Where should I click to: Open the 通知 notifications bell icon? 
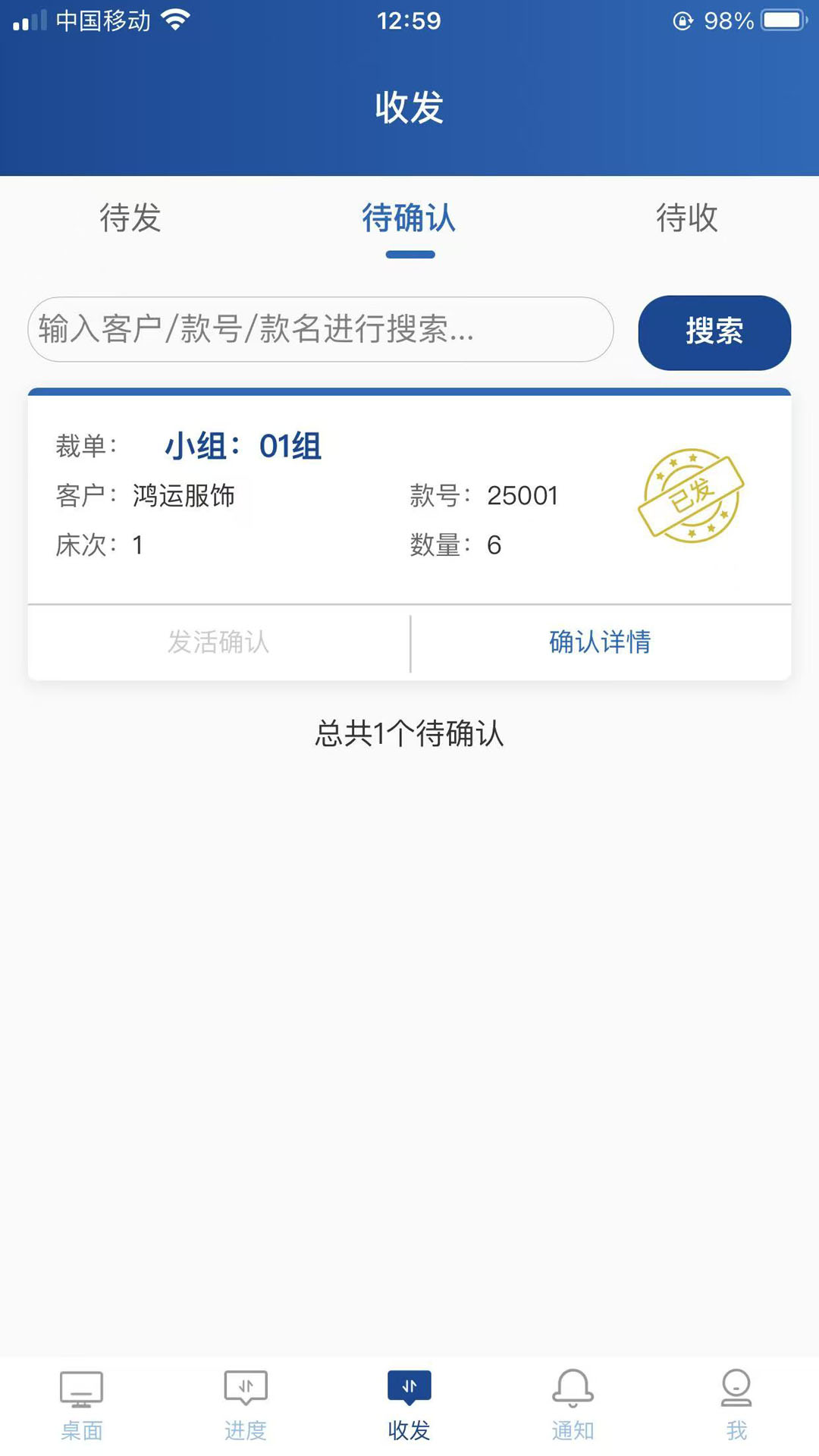coord(573,1404)
